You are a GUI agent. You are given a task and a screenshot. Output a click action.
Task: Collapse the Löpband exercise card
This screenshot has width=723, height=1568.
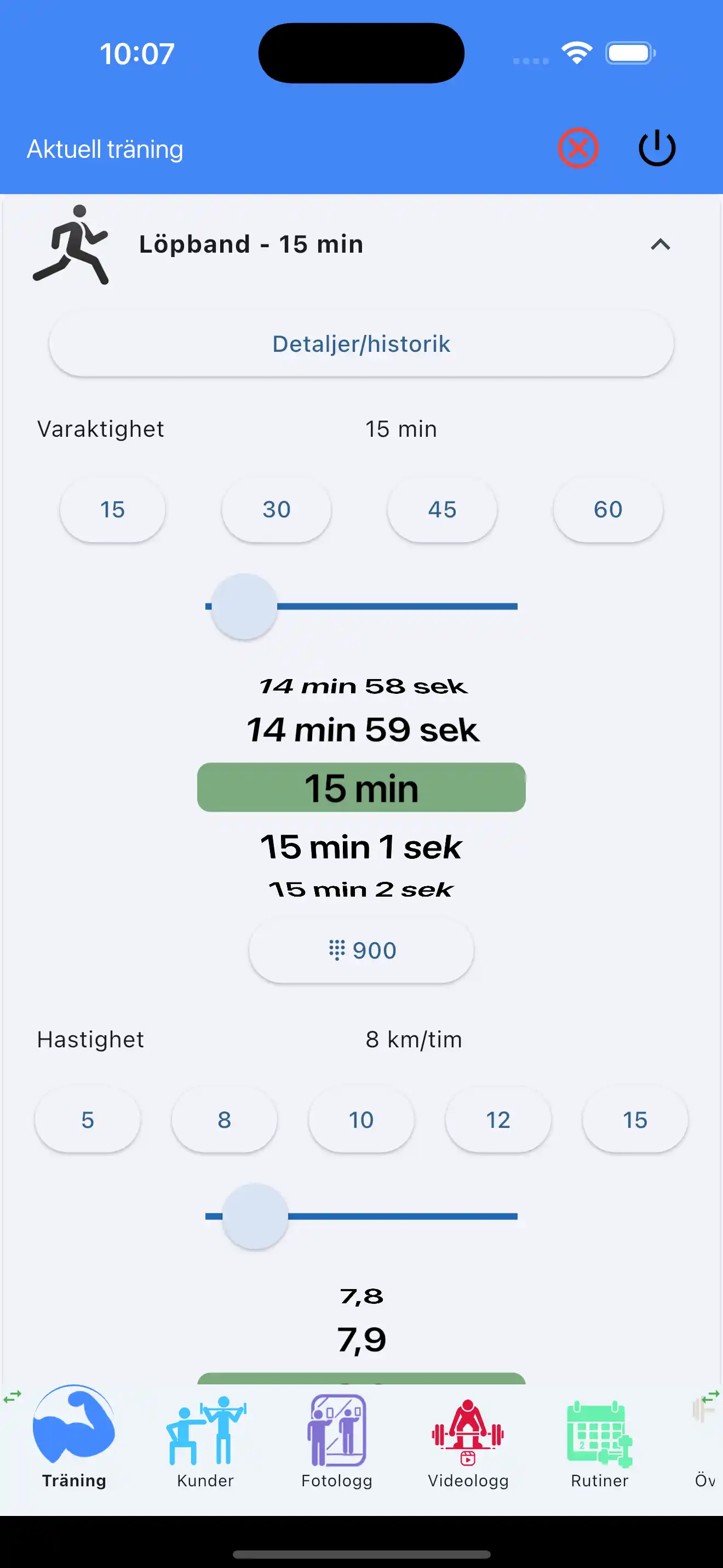(662, 246)
